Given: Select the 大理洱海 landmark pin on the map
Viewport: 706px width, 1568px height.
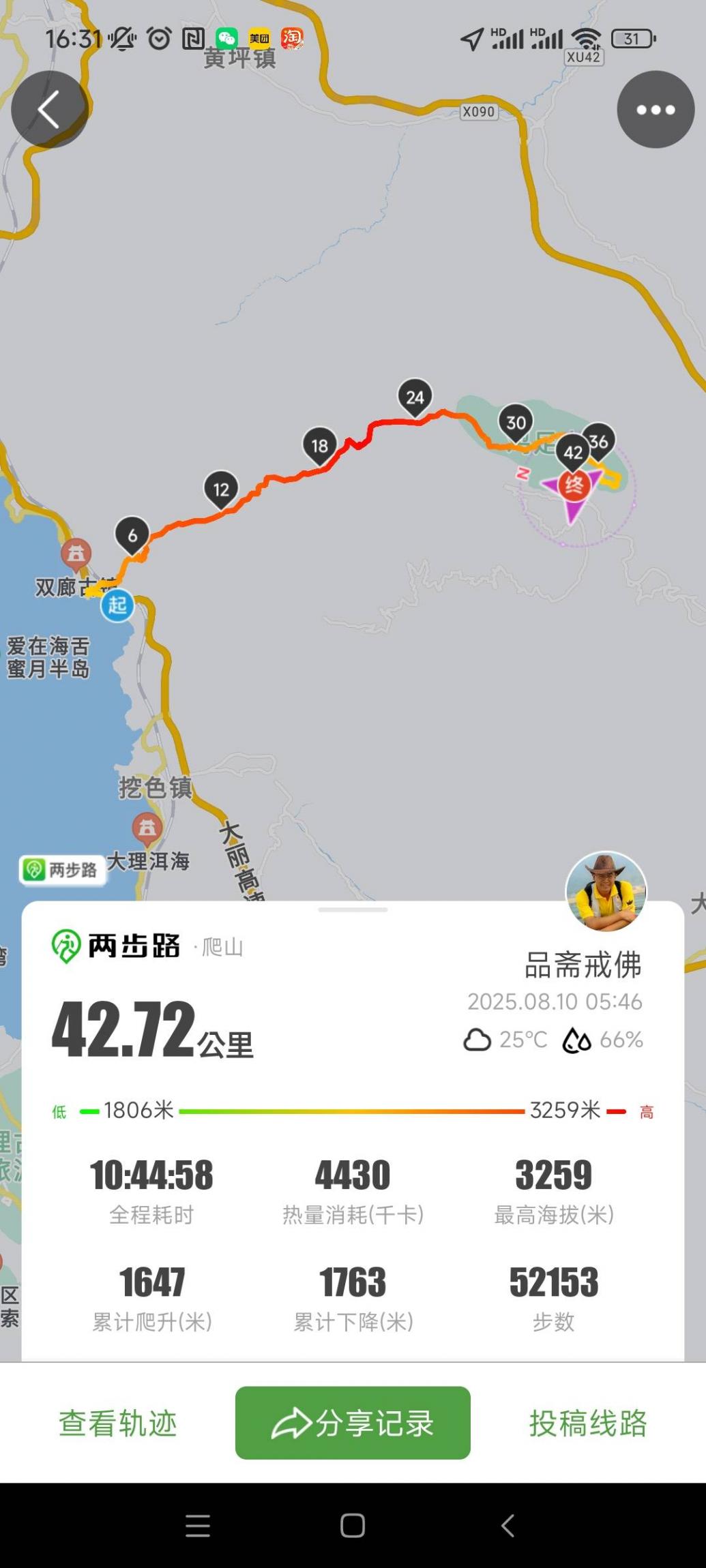Looking at the screenshot, I should pyautogui.click(x=147, y=828).
